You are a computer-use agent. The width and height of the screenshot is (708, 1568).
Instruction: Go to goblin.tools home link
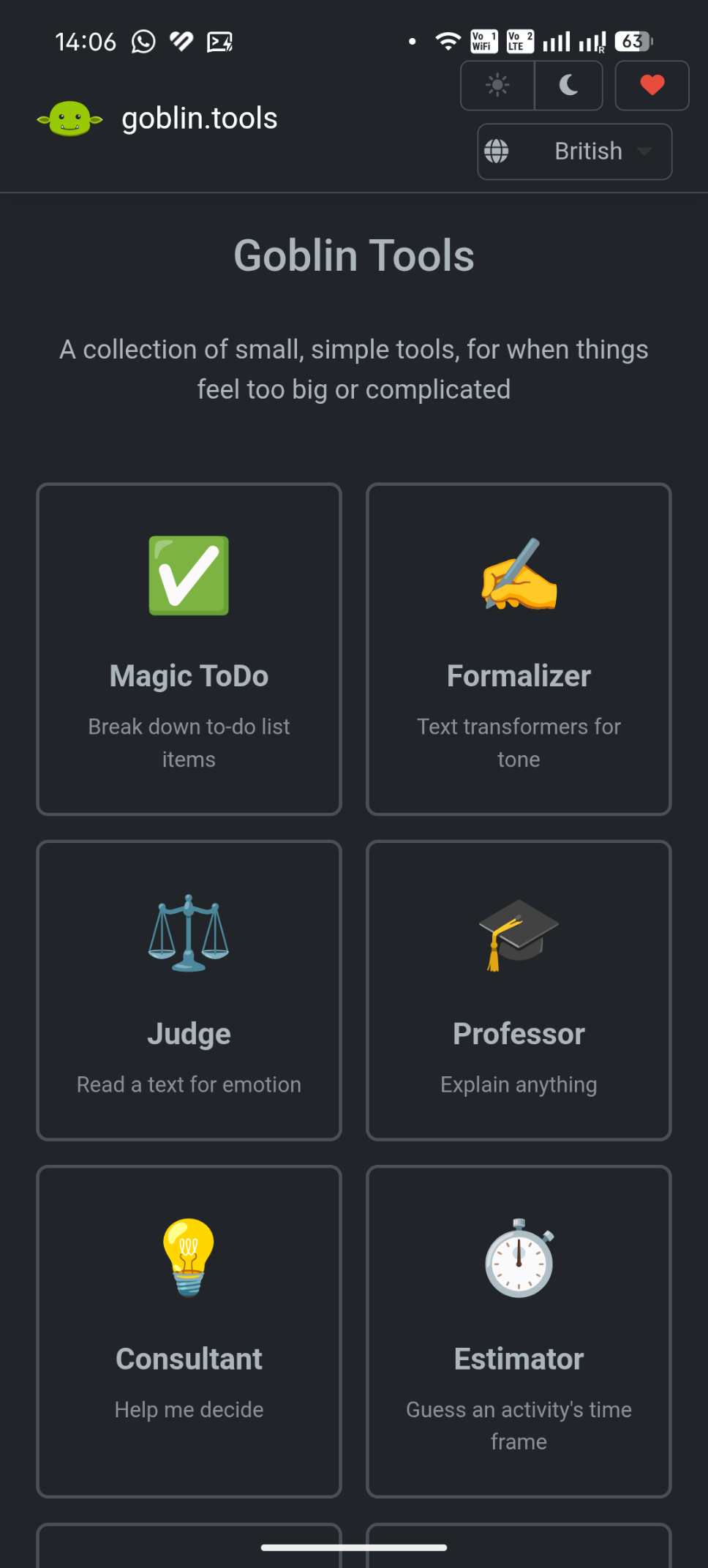point(158,119)
